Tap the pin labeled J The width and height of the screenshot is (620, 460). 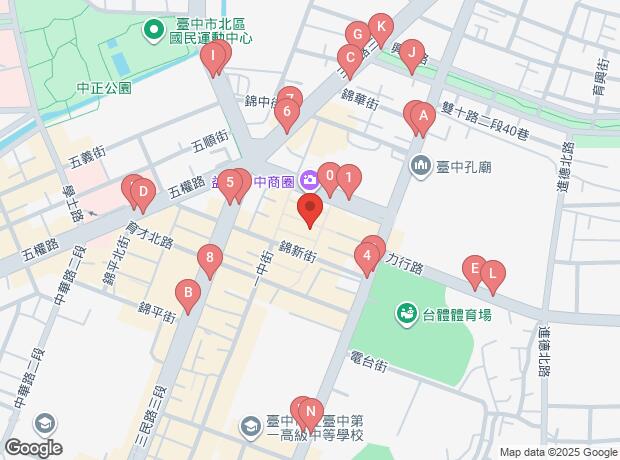click(412, 52)
